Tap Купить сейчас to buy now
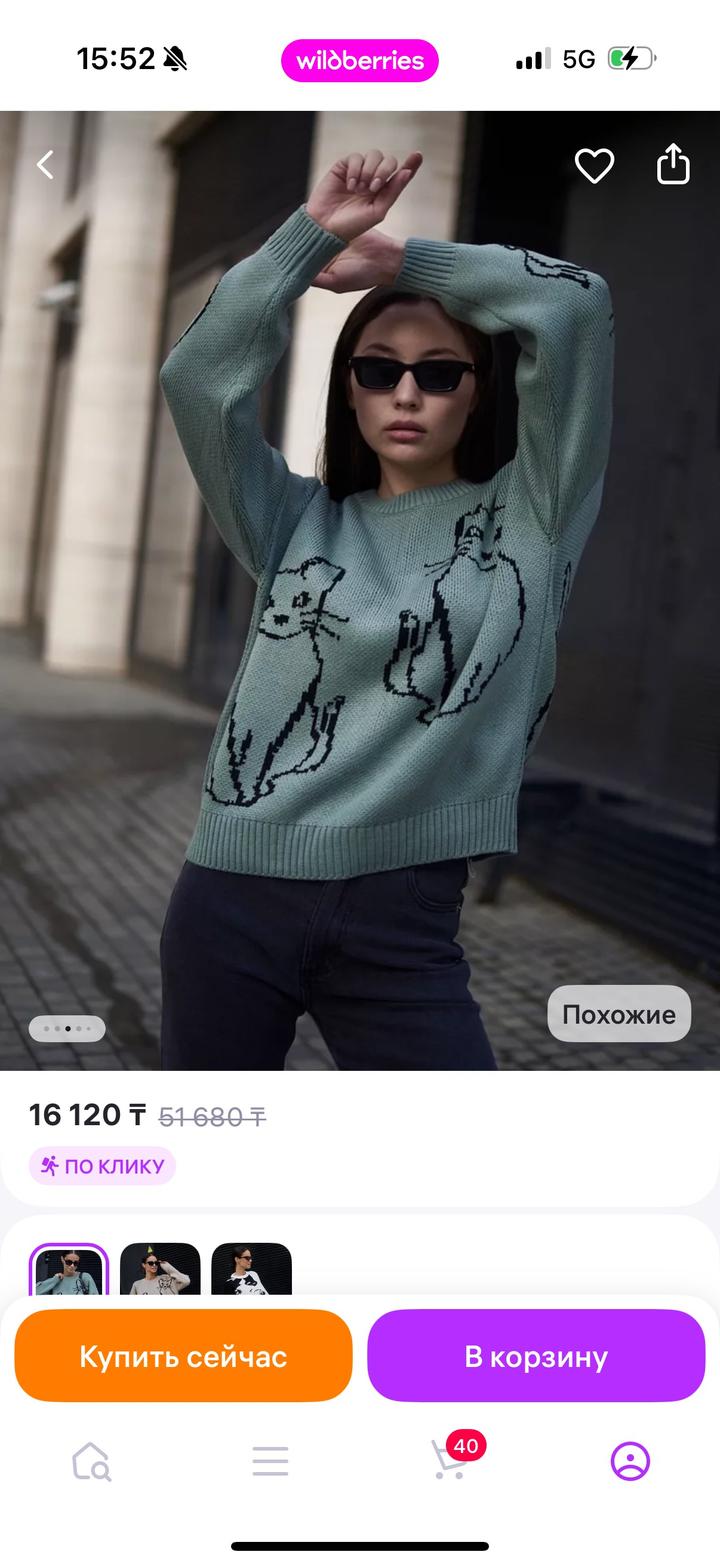720x1565 pixels. click(183, 1356)
